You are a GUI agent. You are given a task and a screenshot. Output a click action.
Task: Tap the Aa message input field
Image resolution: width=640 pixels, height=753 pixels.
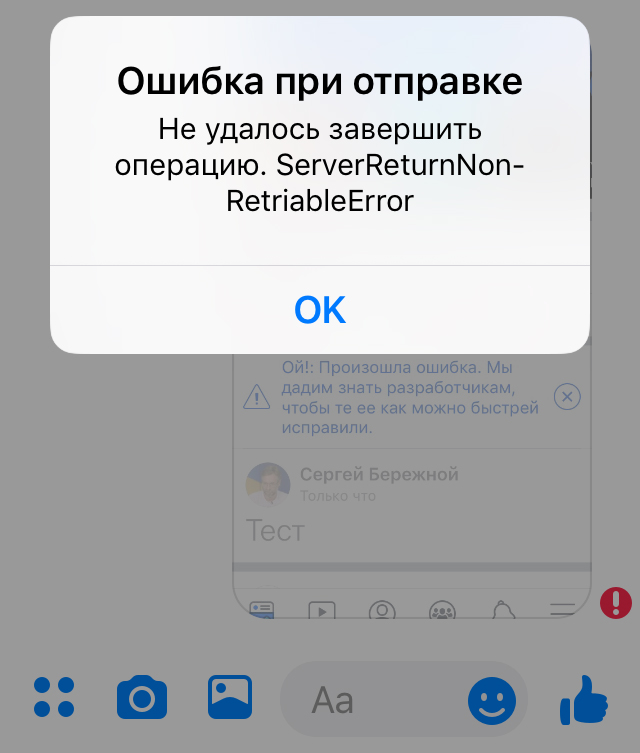pyautogui.click(x=370, y=699)
